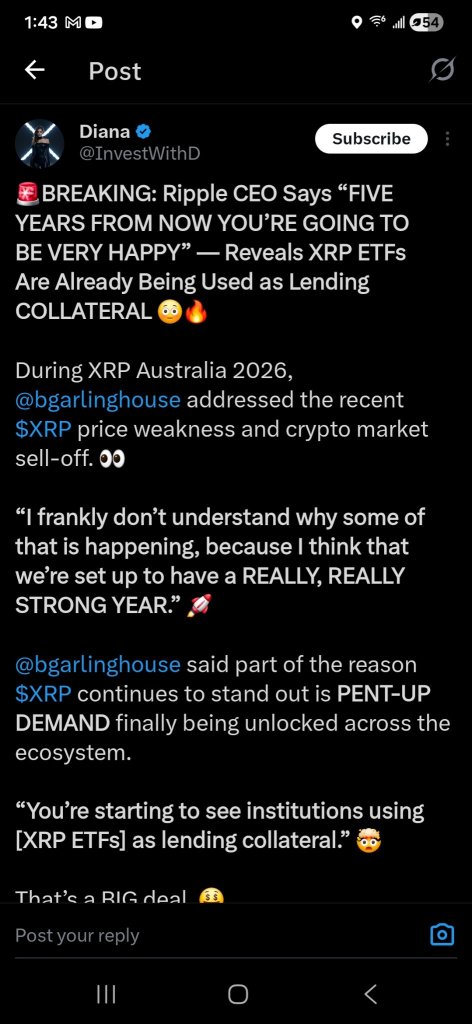Image resolution: width=472 pixels, height=1024 pixels.
Task: Go to the system home screen
Action: click(238, 994)
